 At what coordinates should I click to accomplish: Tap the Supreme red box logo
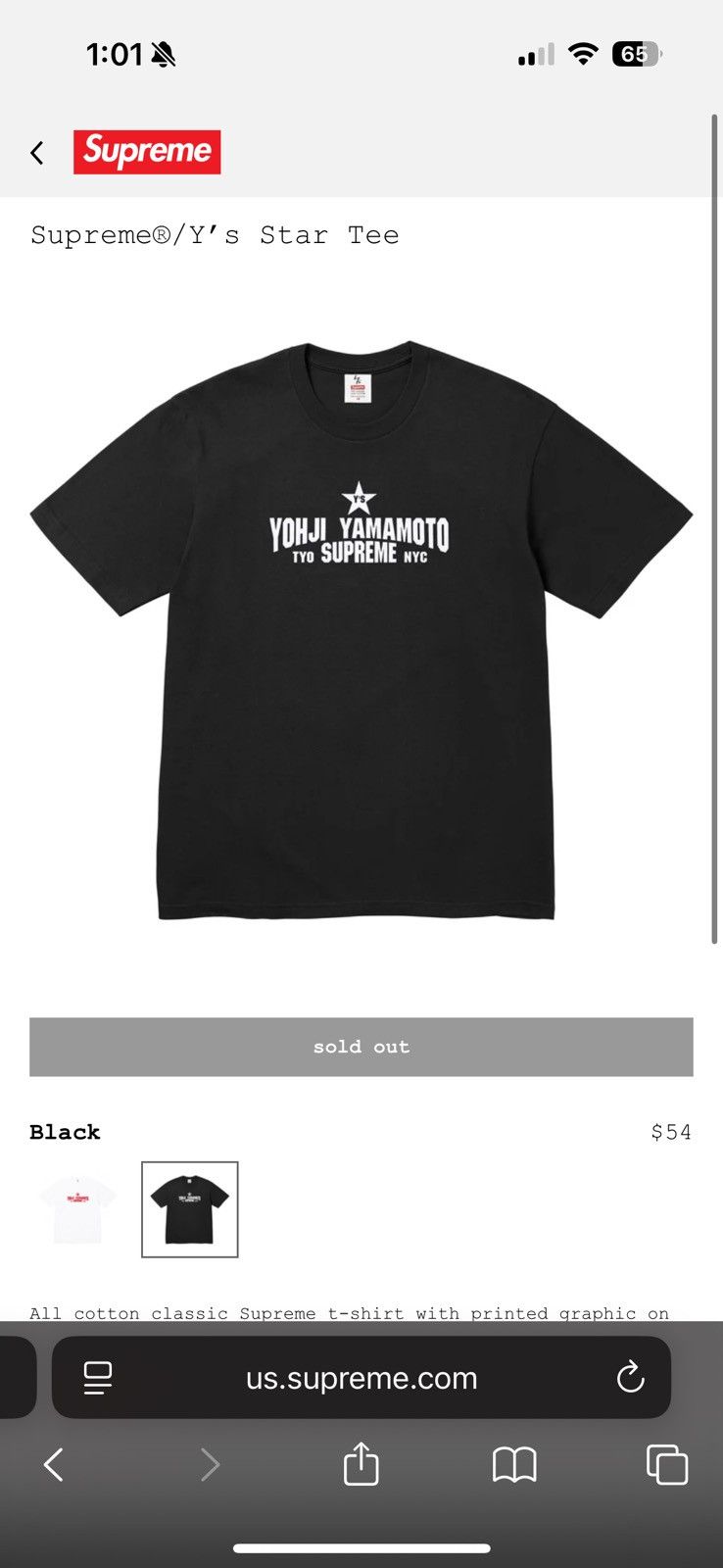[147, 152]
